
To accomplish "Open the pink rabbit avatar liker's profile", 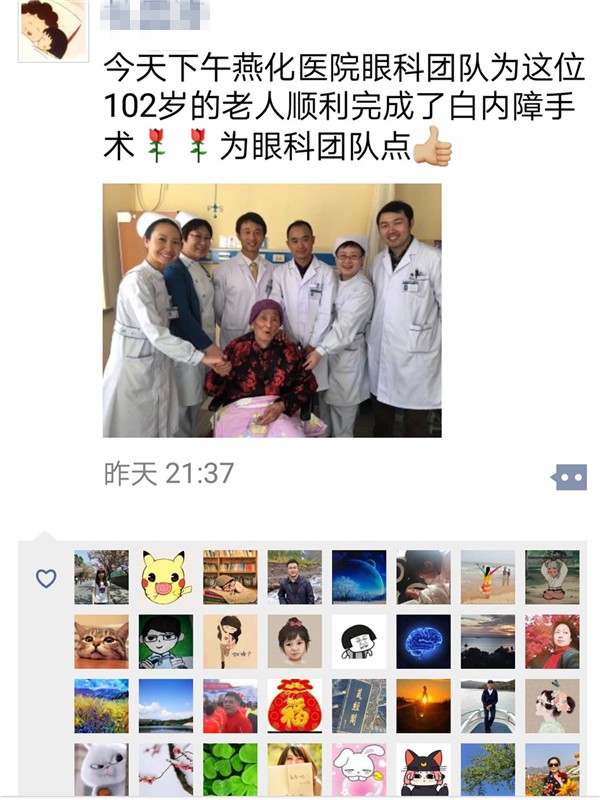I will coord(359,770).
